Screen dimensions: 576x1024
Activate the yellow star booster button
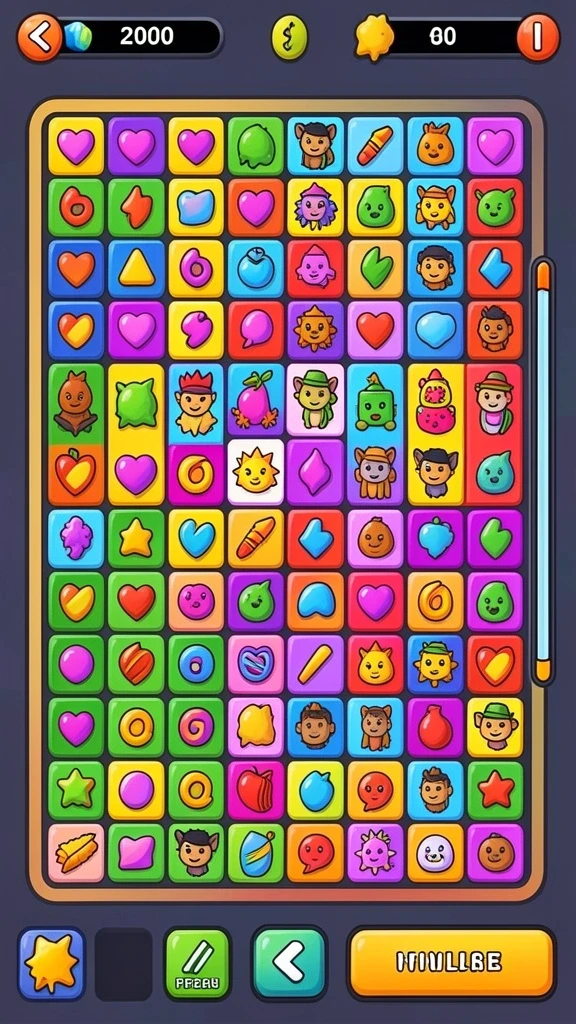pyautogui.click(x=52, y=964)
